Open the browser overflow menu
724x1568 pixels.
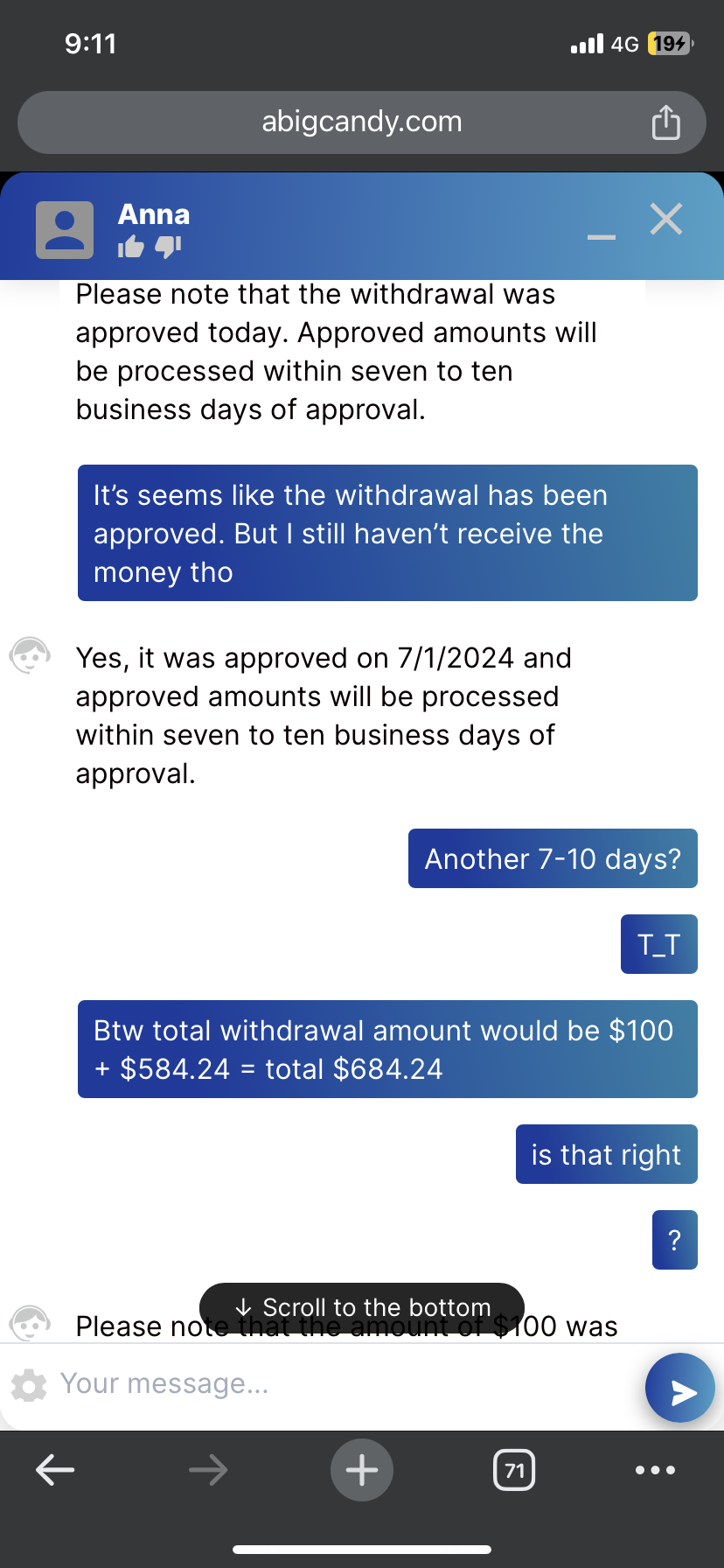(655, 1470)
